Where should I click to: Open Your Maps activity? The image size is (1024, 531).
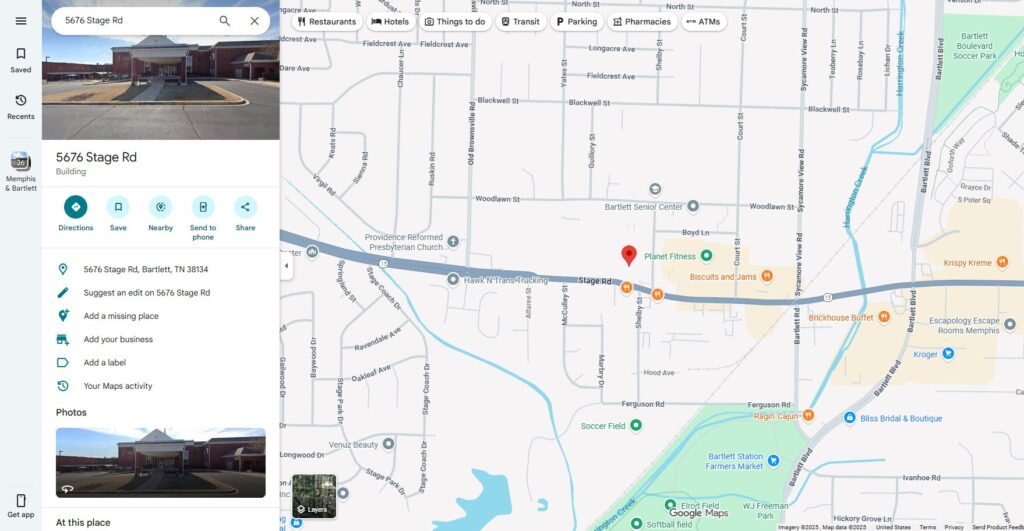coord(117,386)
